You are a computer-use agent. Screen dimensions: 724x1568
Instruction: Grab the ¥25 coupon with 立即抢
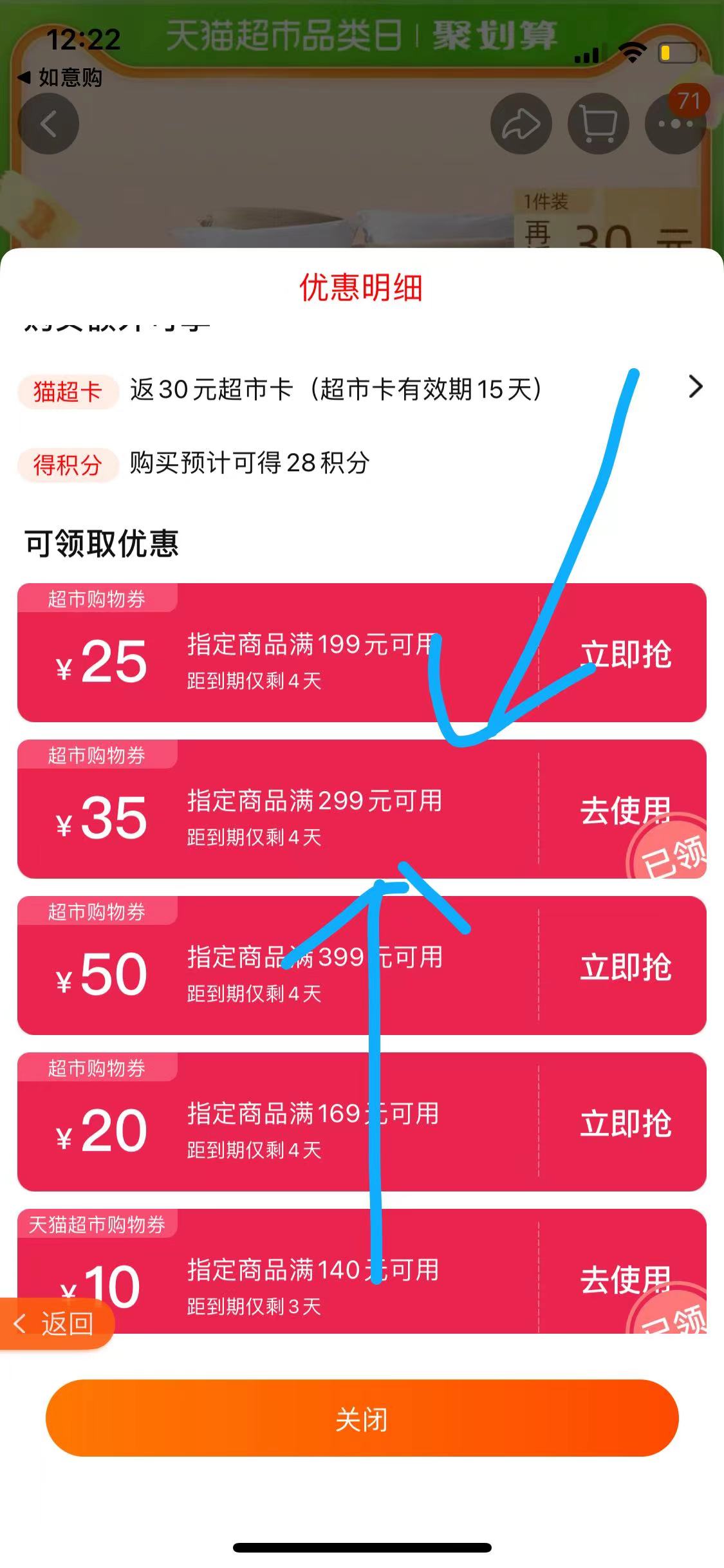[626, 655]
